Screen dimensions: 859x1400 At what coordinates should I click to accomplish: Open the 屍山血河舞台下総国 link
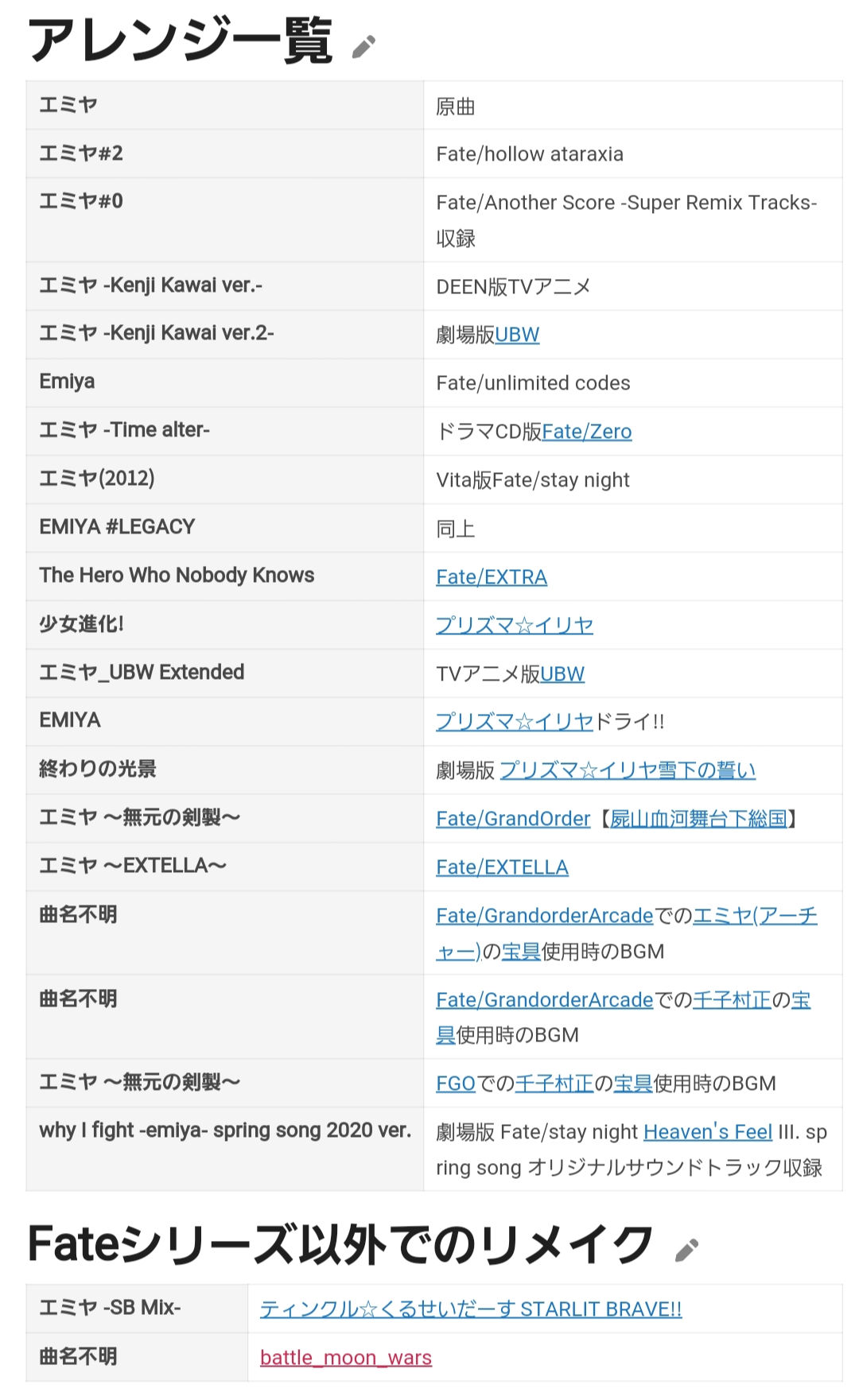click(698, 818)
